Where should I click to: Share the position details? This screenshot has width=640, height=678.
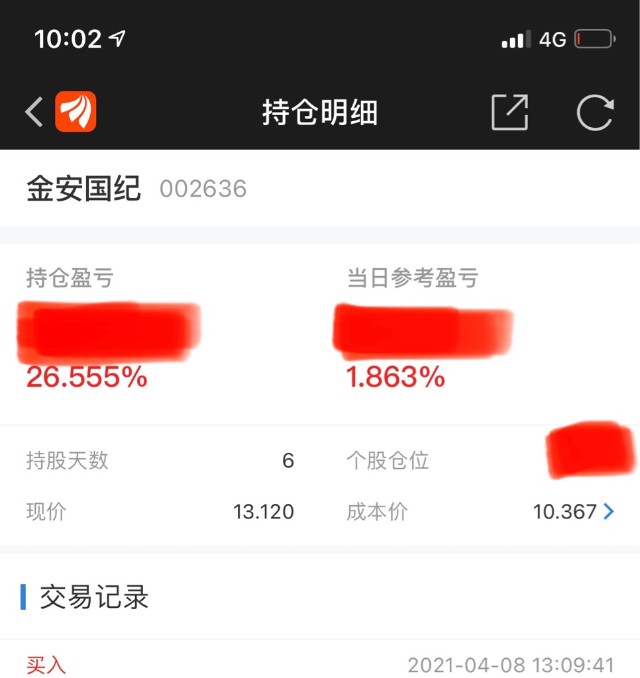[509, 112]
